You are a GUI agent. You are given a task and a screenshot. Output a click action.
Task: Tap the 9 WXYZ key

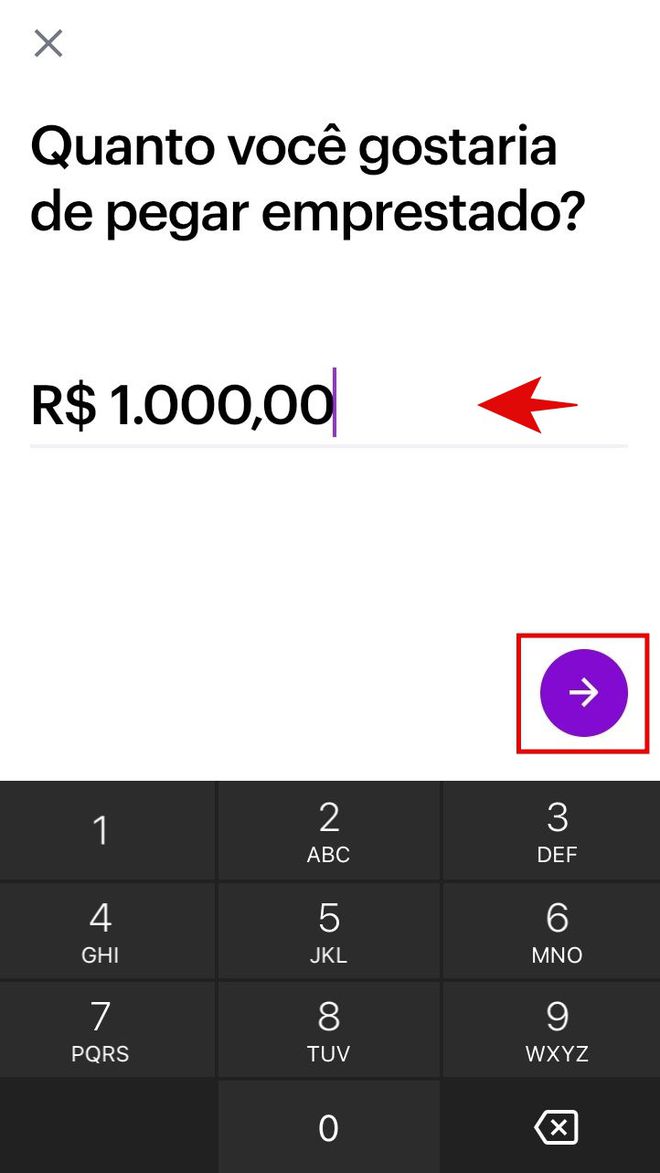[556, 1030]
